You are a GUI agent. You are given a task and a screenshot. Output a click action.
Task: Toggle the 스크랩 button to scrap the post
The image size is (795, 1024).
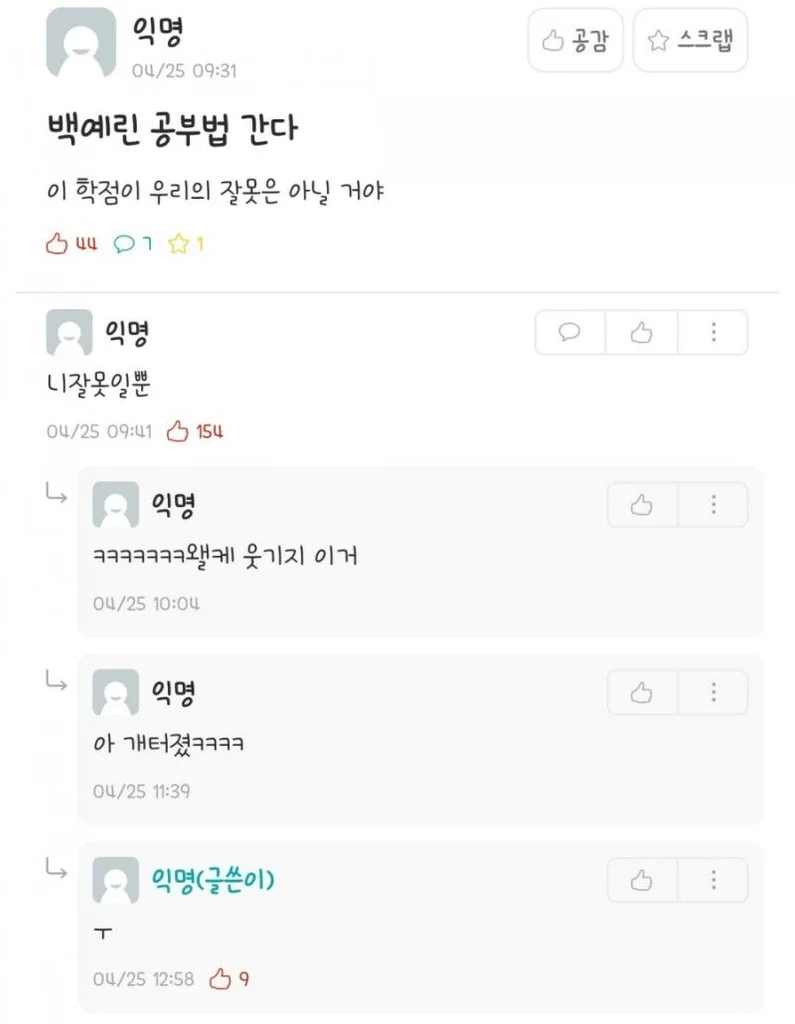point(690,41)
